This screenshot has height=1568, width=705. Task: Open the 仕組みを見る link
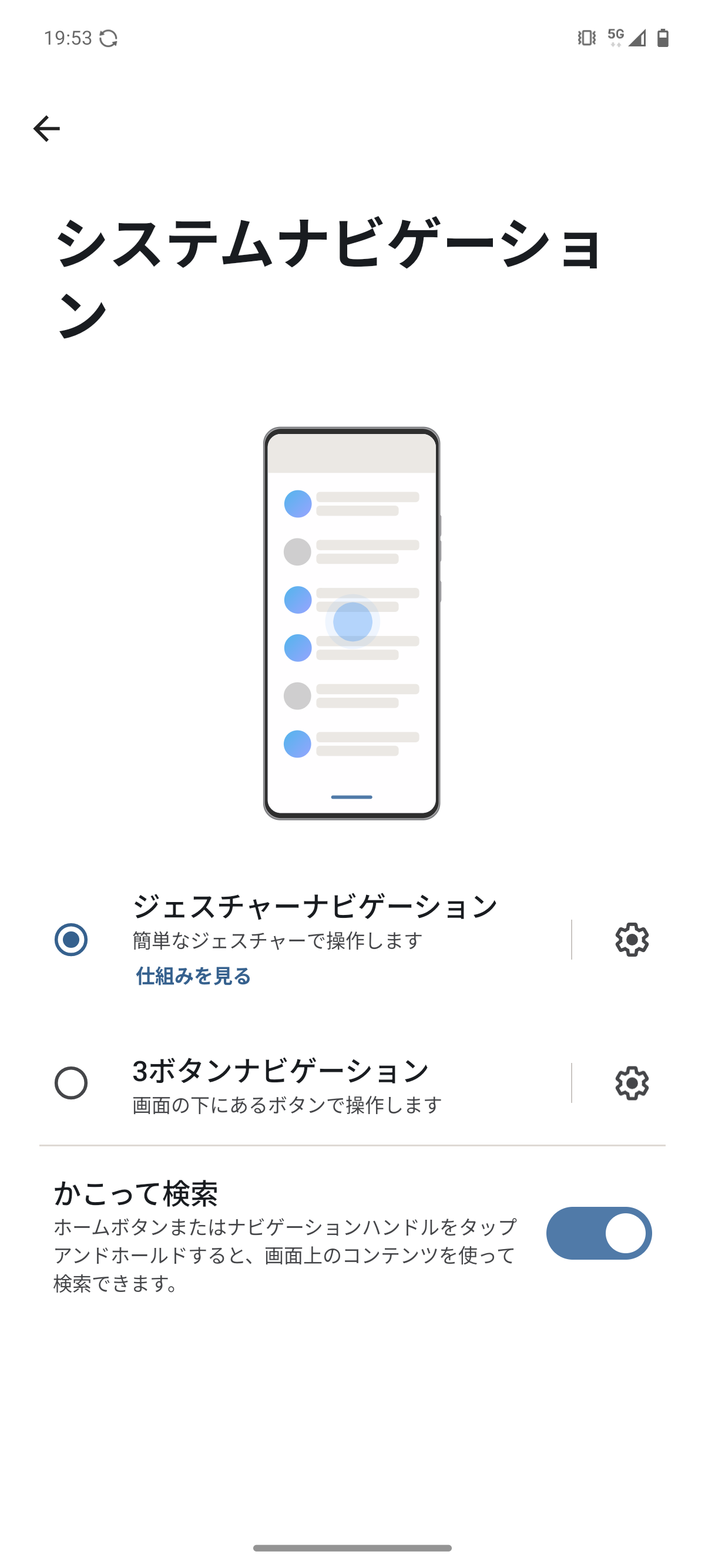[x=193, y=975]
